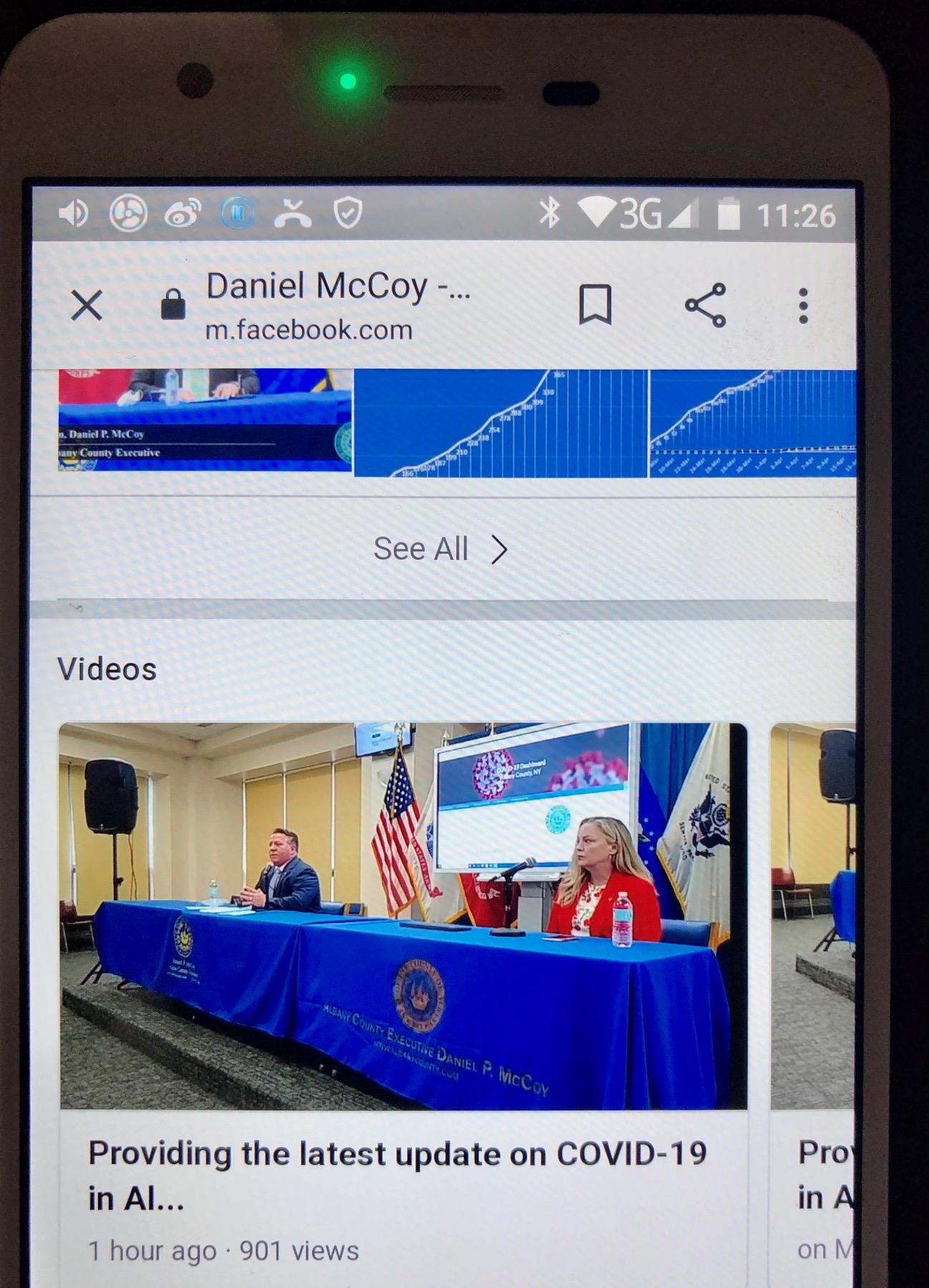The height and width of the screenshot is (1288, 929).
Task: Play the COVID-19 update video from 1 hour ago
Action: [403, 916]
